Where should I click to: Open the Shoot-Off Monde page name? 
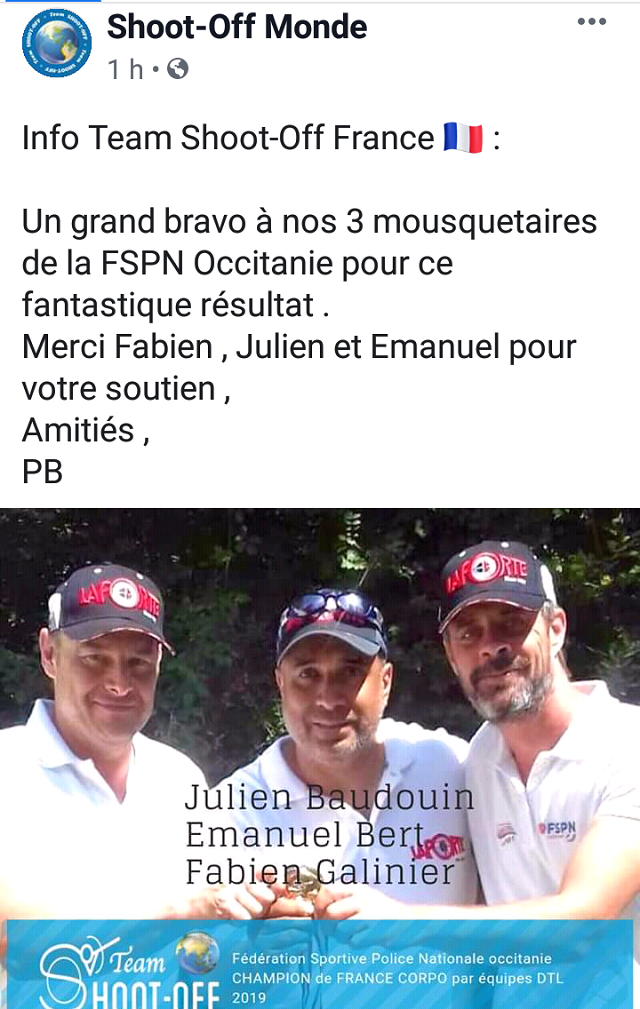(237, 27)
